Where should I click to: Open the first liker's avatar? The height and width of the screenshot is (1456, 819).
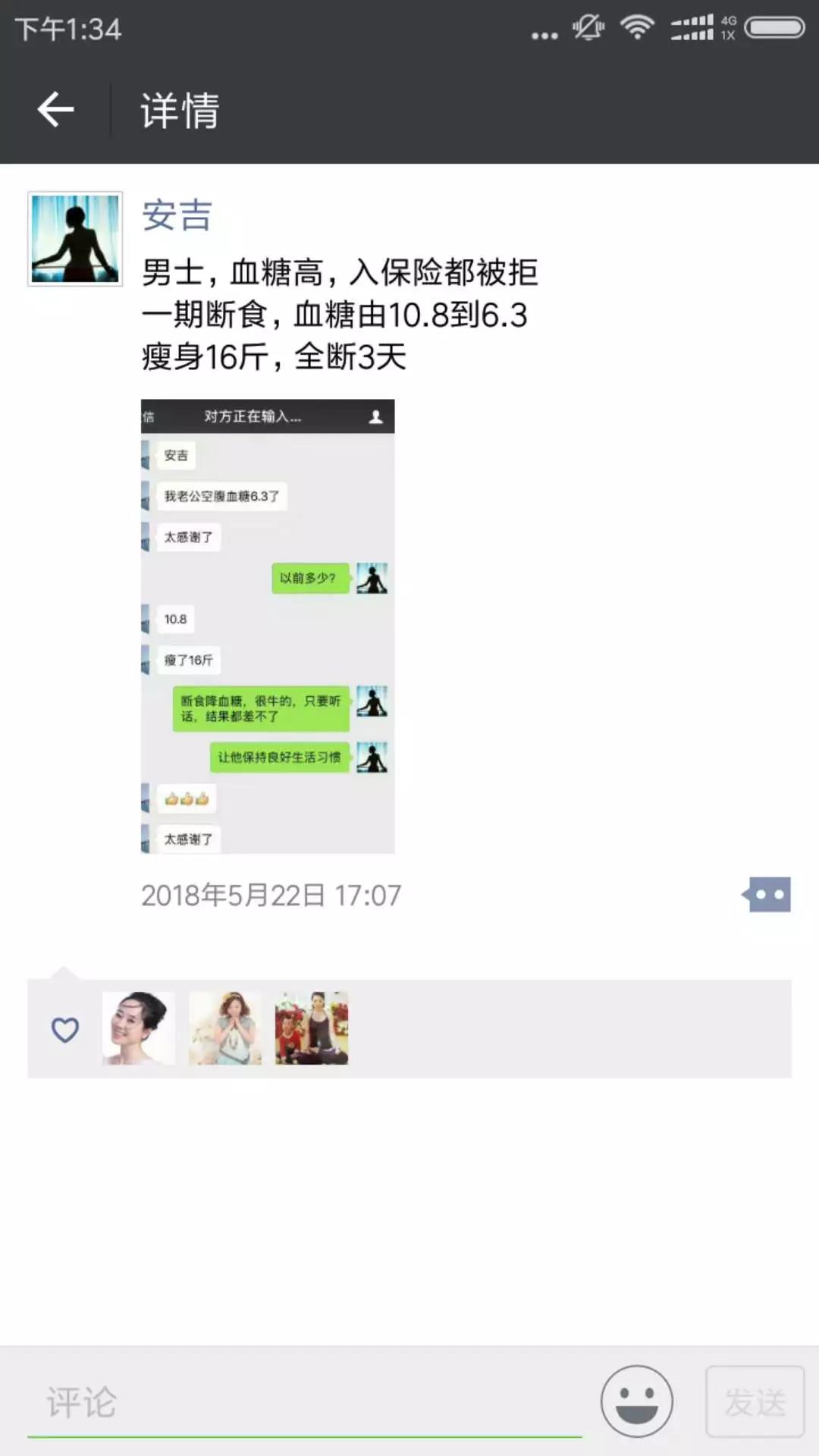[138, 1028]
